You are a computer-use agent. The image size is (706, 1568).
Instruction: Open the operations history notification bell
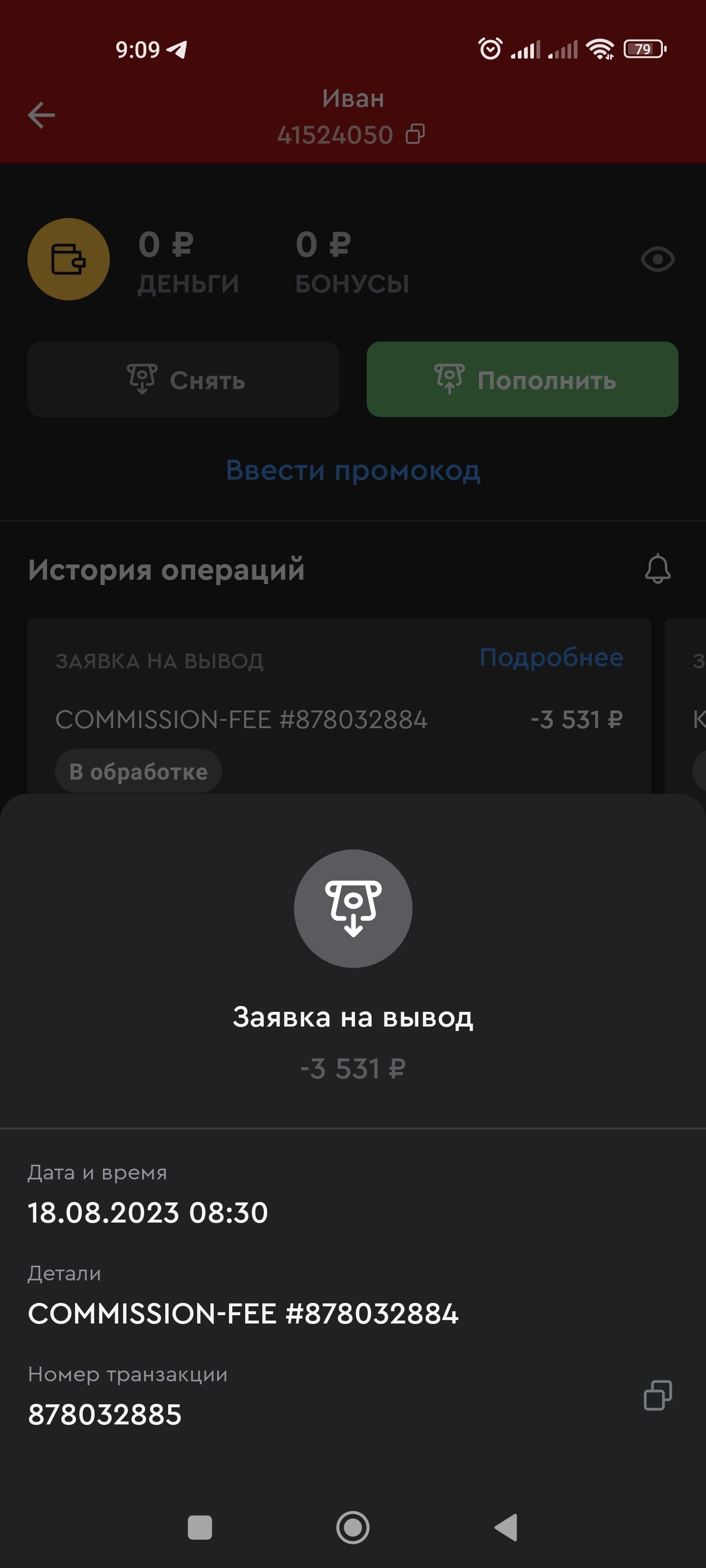[657, 569]
